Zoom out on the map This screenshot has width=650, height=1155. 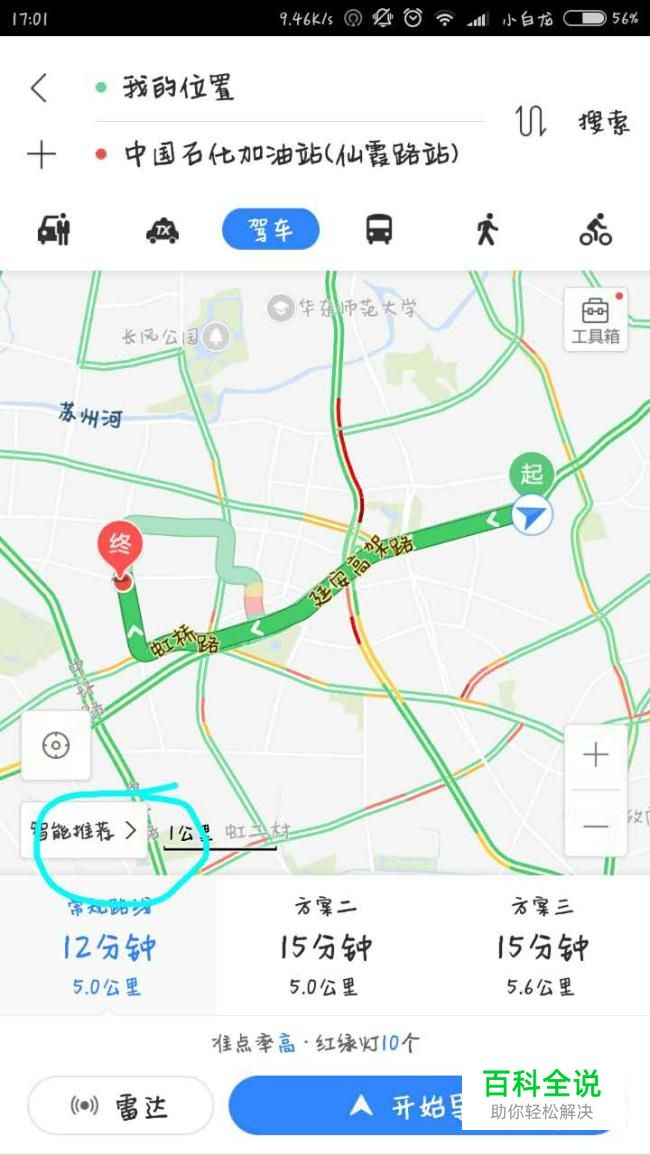coord(595,825)
